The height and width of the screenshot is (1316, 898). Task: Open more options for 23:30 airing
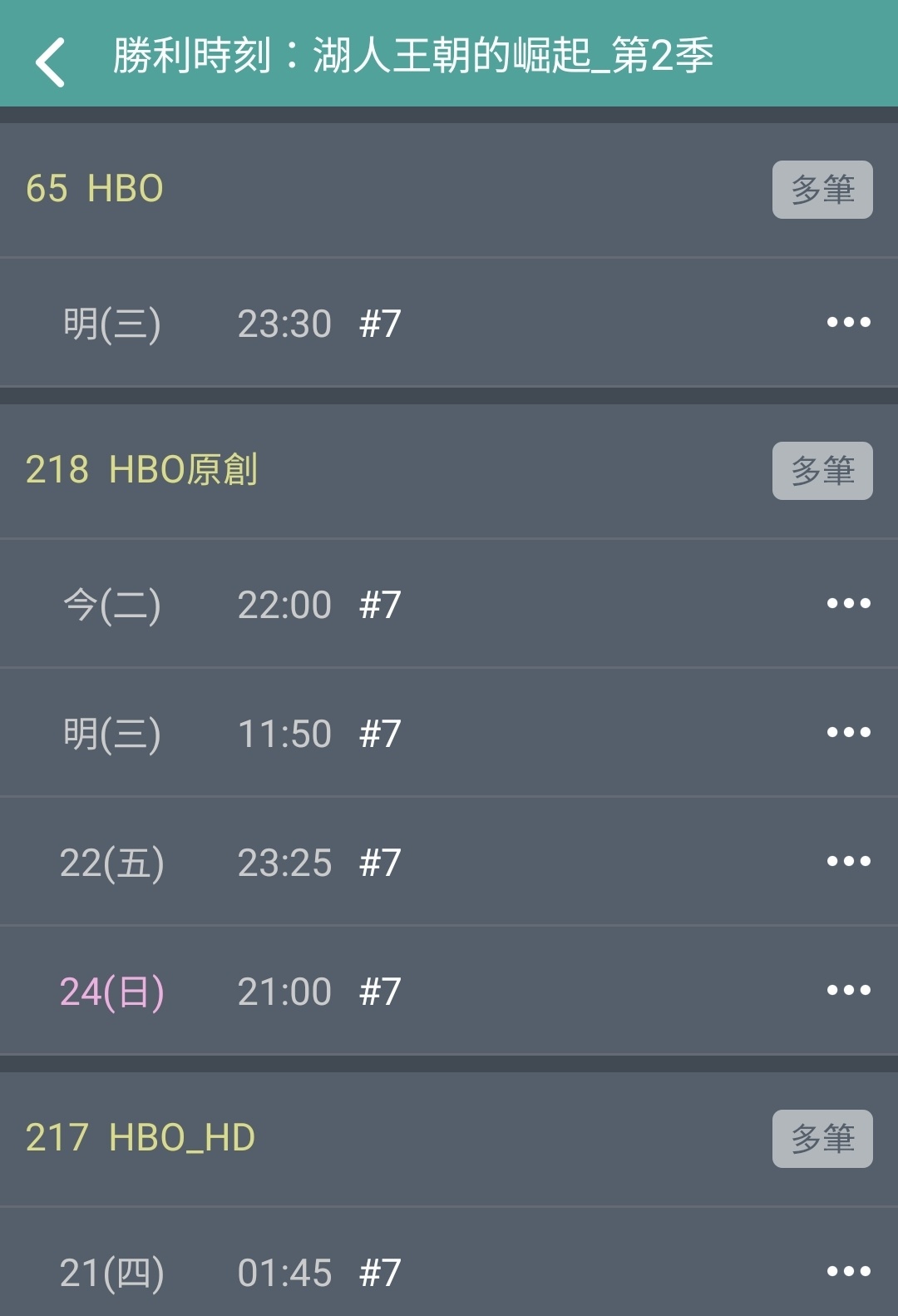pos(848,323)
